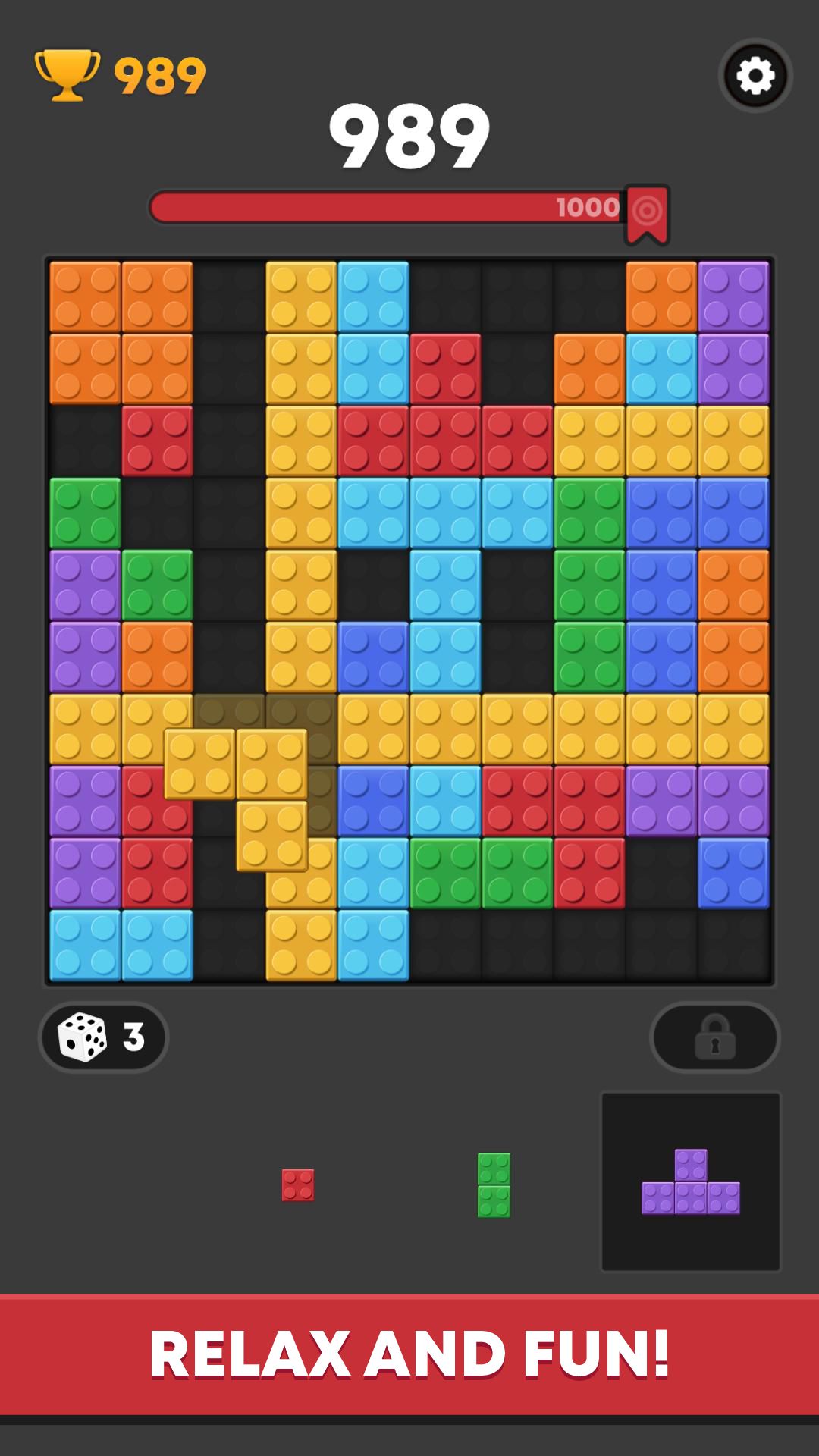The width and height of the screenshot is (819, 1456).
Task: Toggle the locked mode beside the board
Action: [x=715, y=1036]
